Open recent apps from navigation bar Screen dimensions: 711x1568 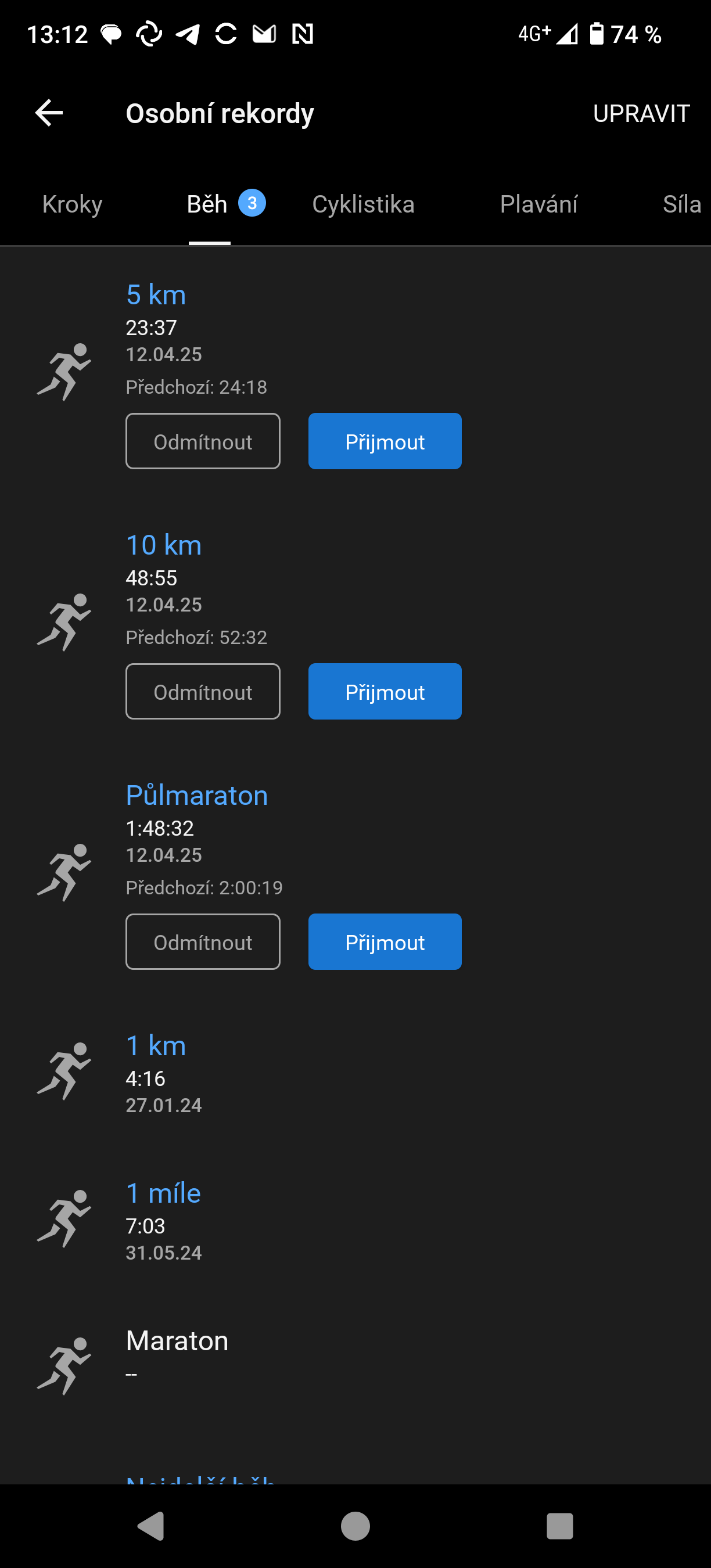click(560, 1526)
